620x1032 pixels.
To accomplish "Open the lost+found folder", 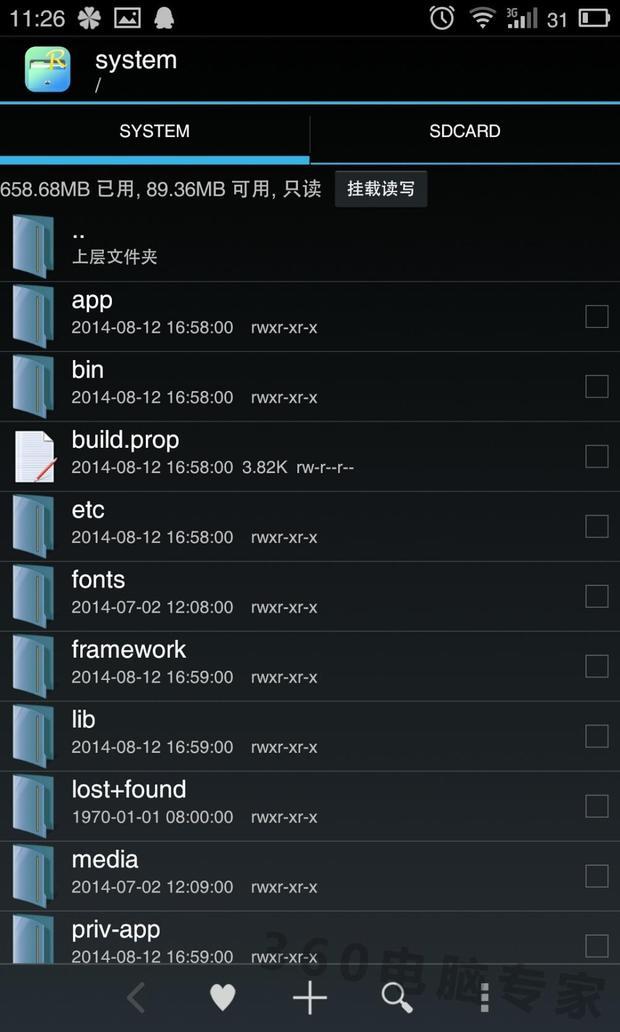I will pyautogui.click(x=128, y=790).
